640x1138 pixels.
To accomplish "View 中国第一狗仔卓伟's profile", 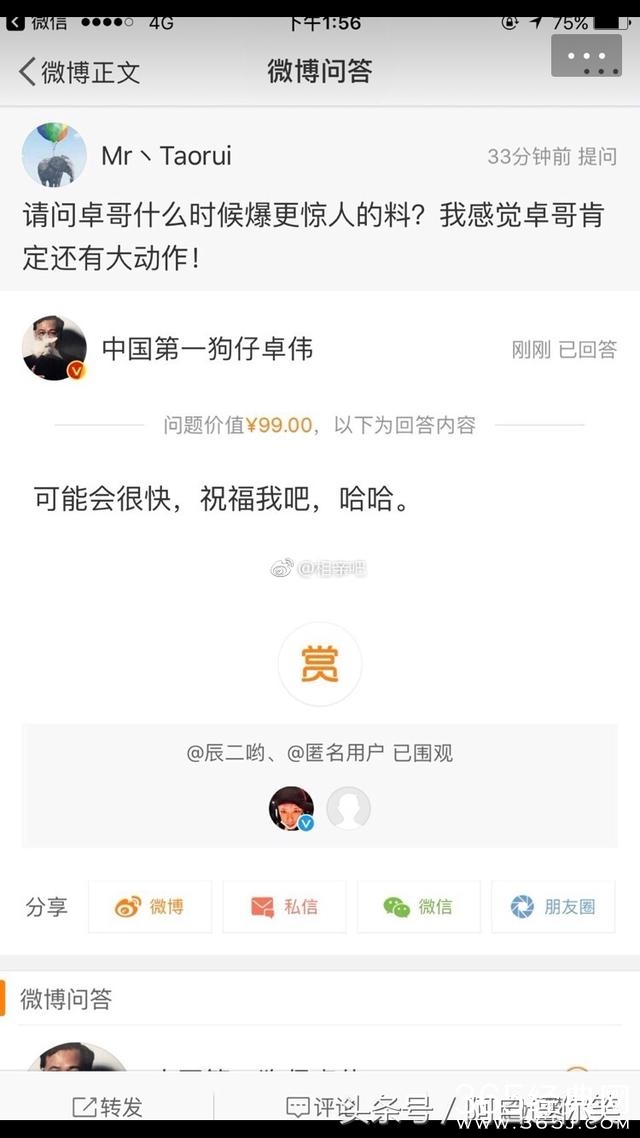I will point(54,348).
